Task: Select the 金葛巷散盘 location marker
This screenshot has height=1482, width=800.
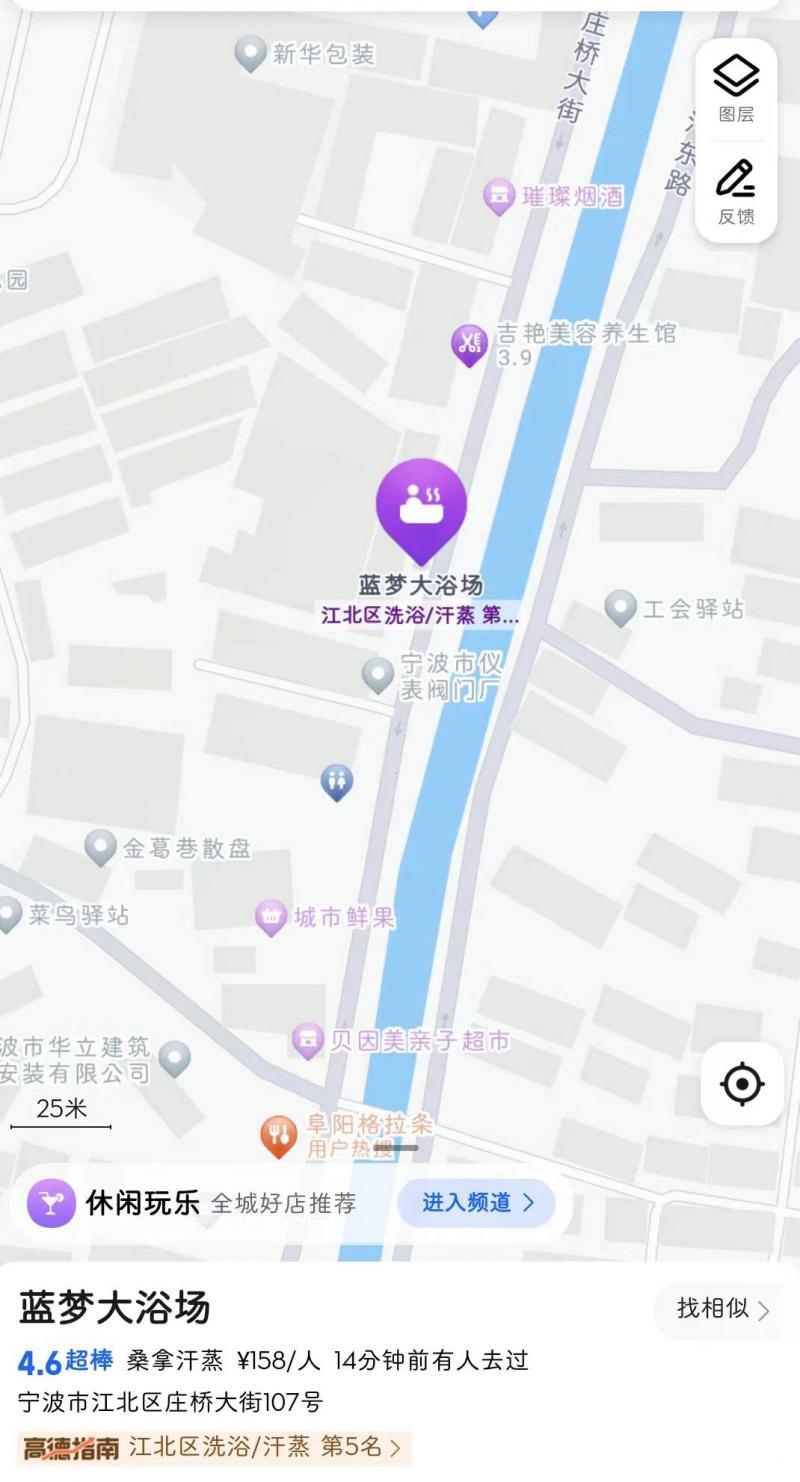Action: [102, 845]
